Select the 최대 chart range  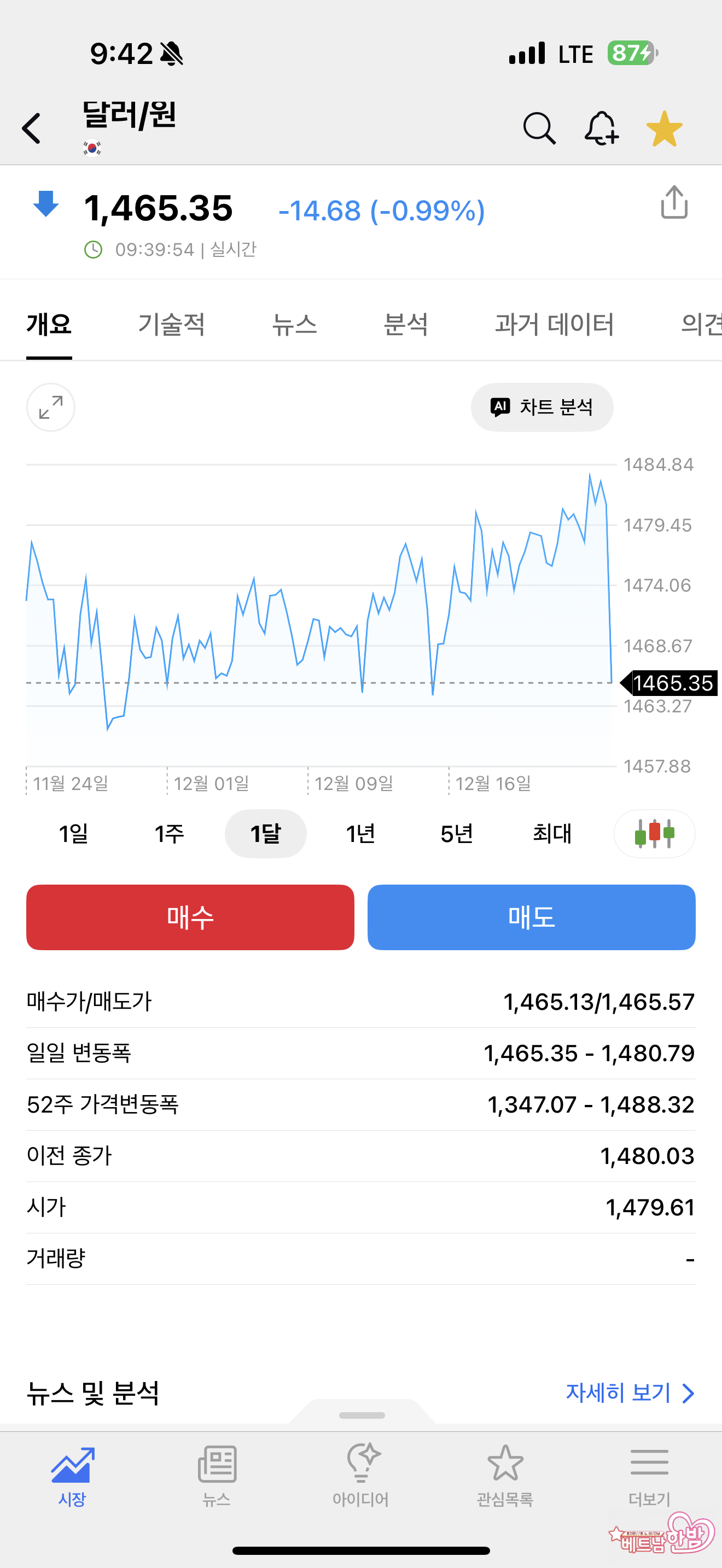coord(551,833)
